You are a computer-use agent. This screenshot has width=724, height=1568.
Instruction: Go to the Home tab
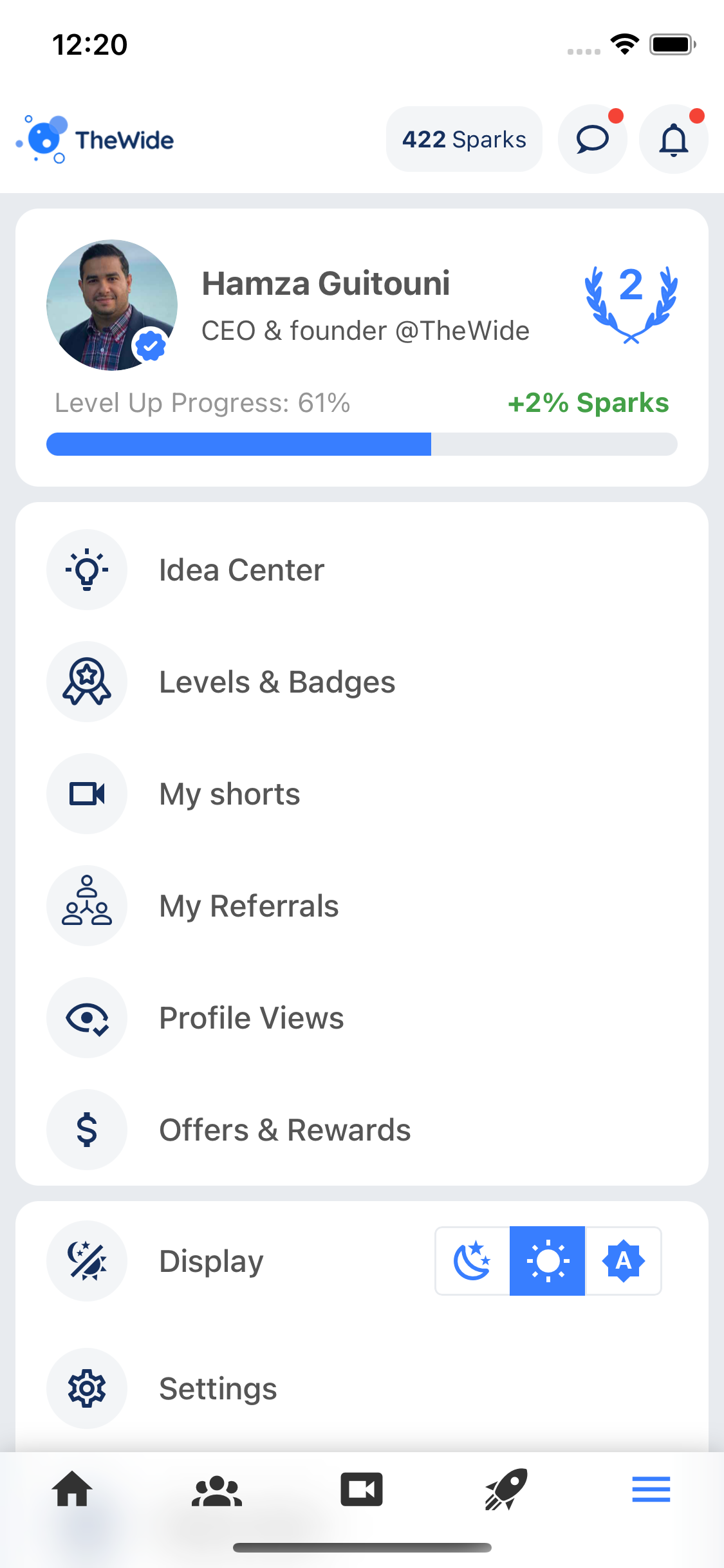point(72,1488)
